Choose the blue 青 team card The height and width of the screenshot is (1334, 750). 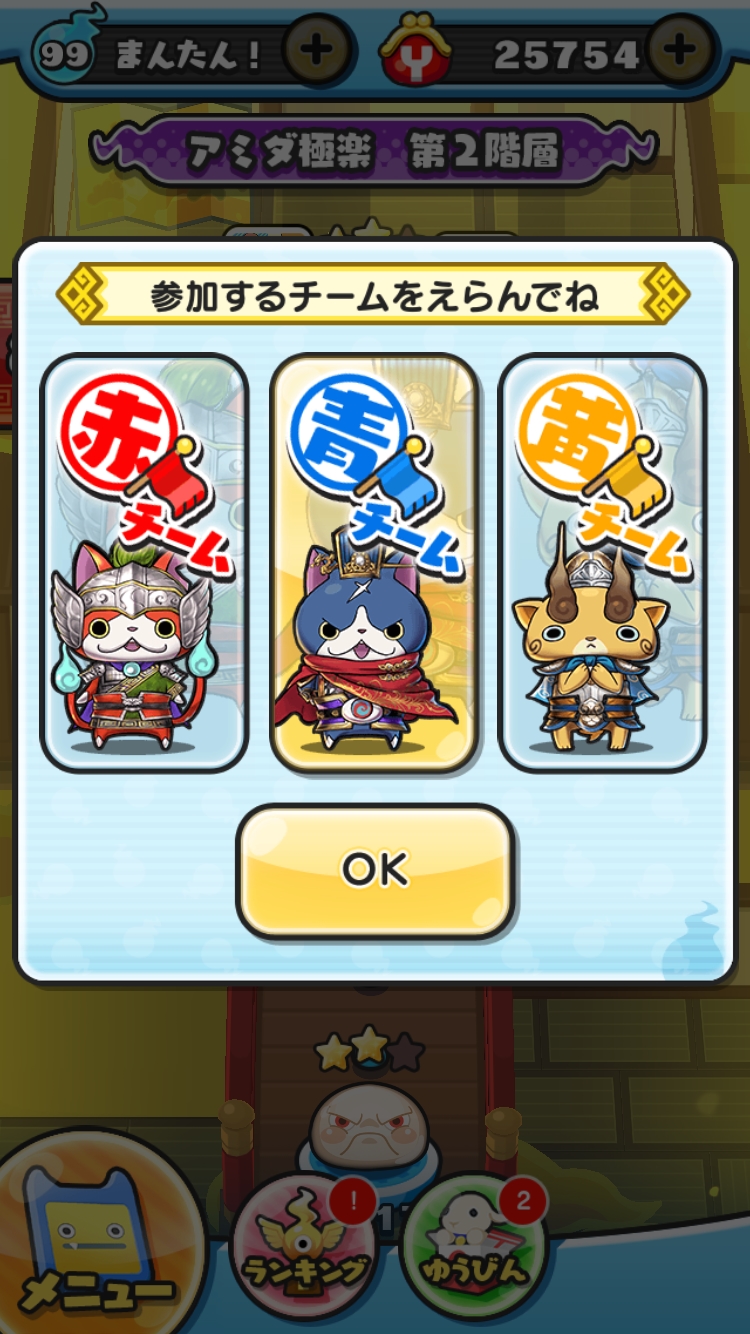click(x=375, y=562)
